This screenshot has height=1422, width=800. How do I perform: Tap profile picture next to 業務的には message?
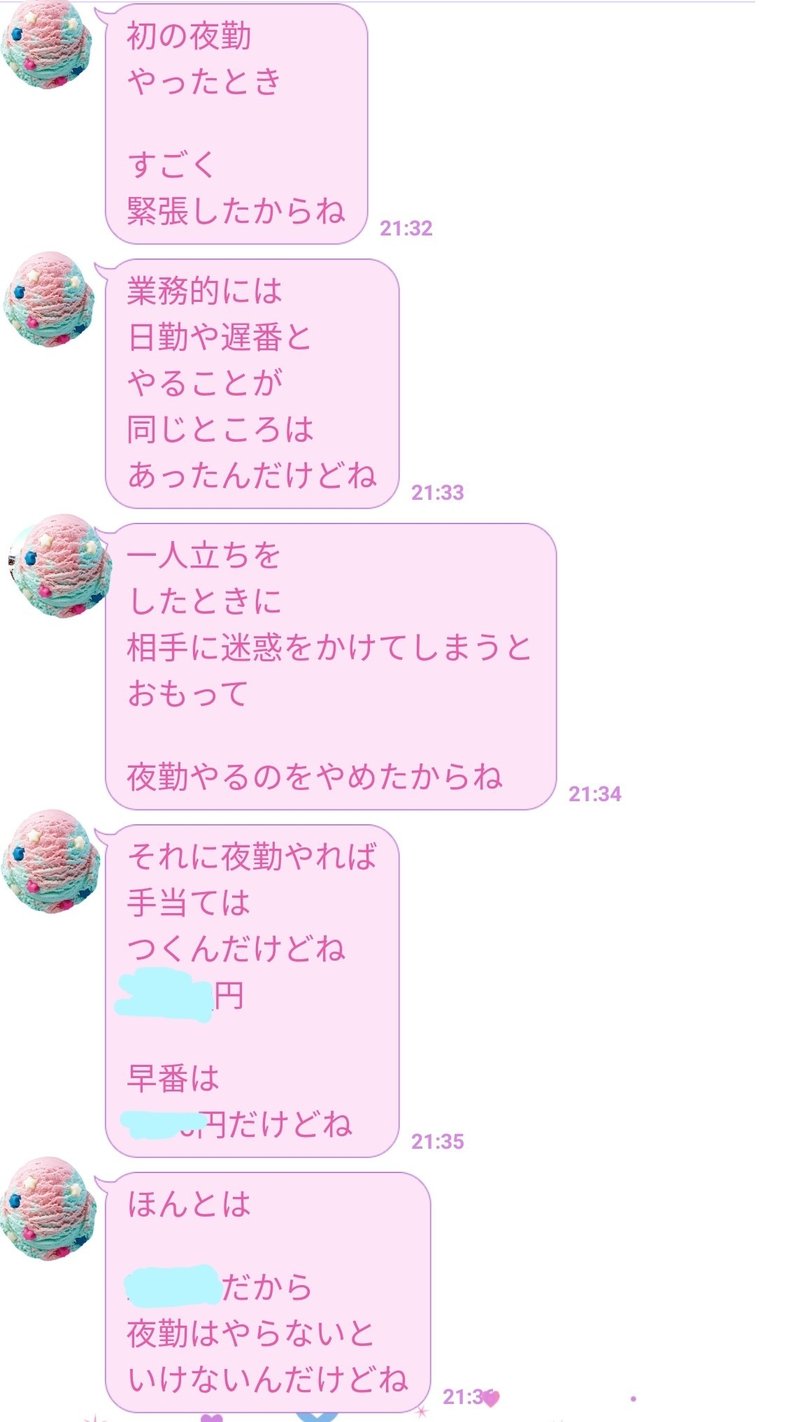[49, 298]
